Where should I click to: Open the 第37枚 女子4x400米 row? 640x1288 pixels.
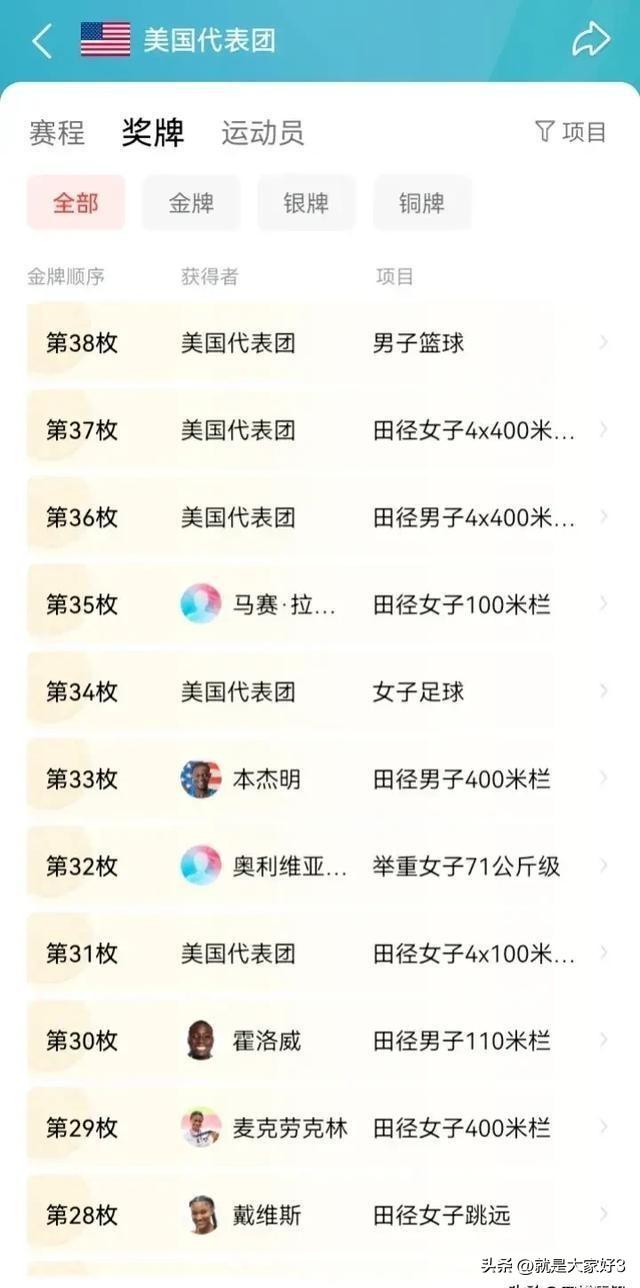pyautogui.click(x=320, y=430)
